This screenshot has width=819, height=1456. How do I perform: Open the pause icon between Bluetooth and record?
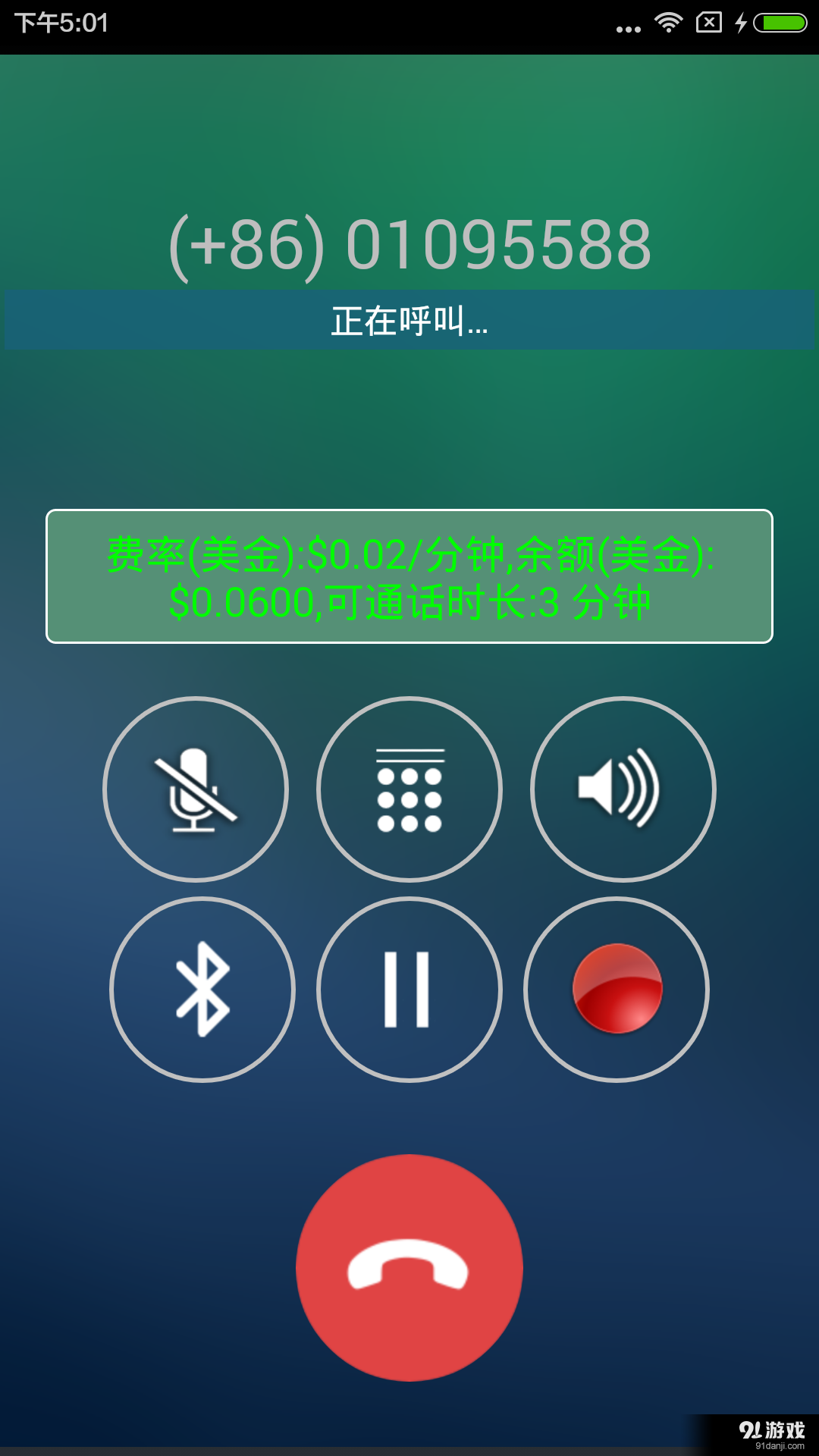pos(409,990)
